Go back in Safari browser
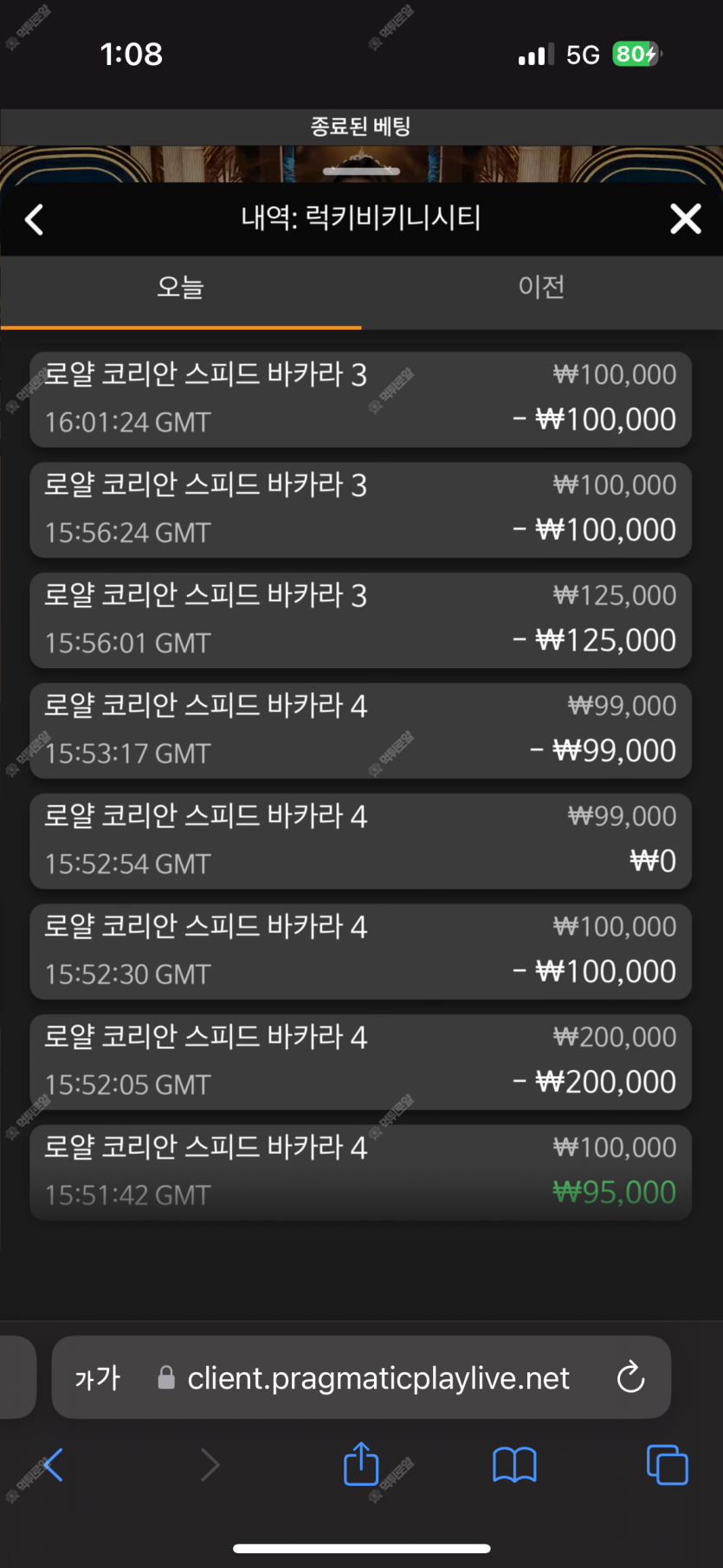 click(53, 1465)
